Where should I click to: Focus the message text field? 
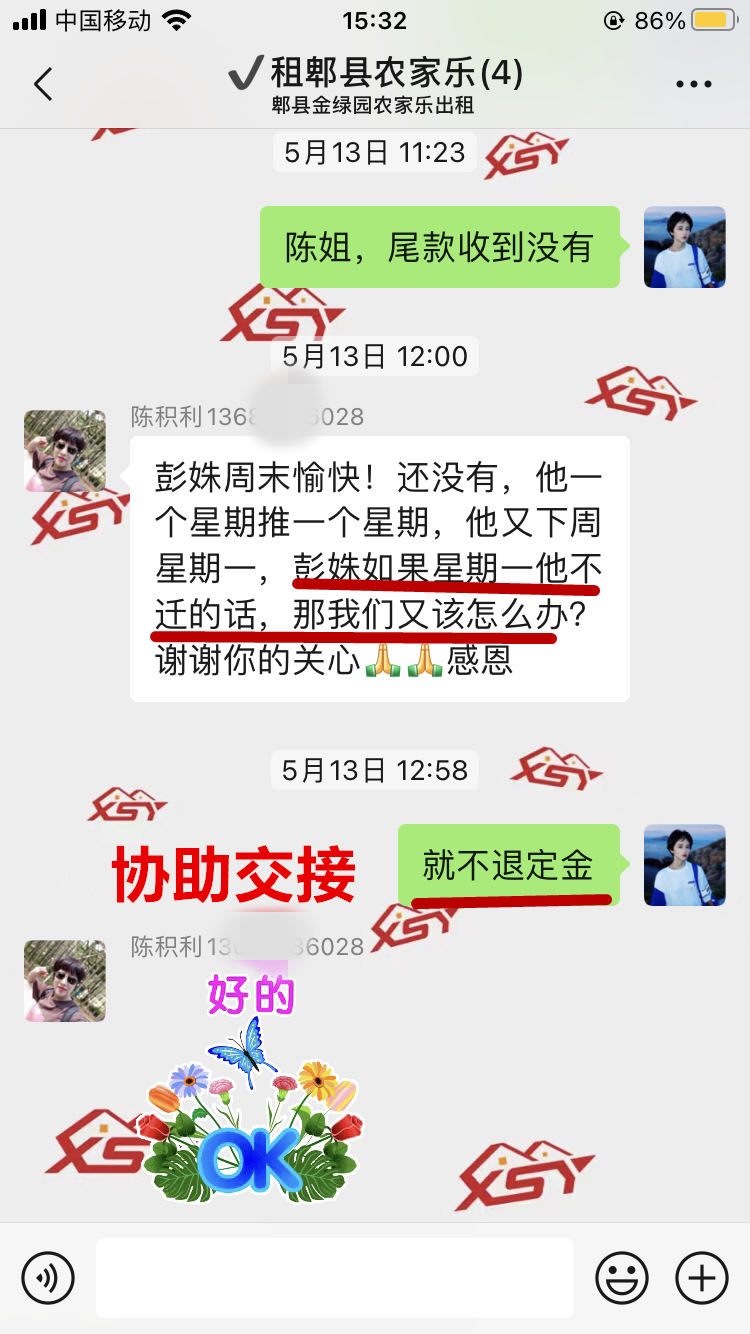tap(335, 1277)
